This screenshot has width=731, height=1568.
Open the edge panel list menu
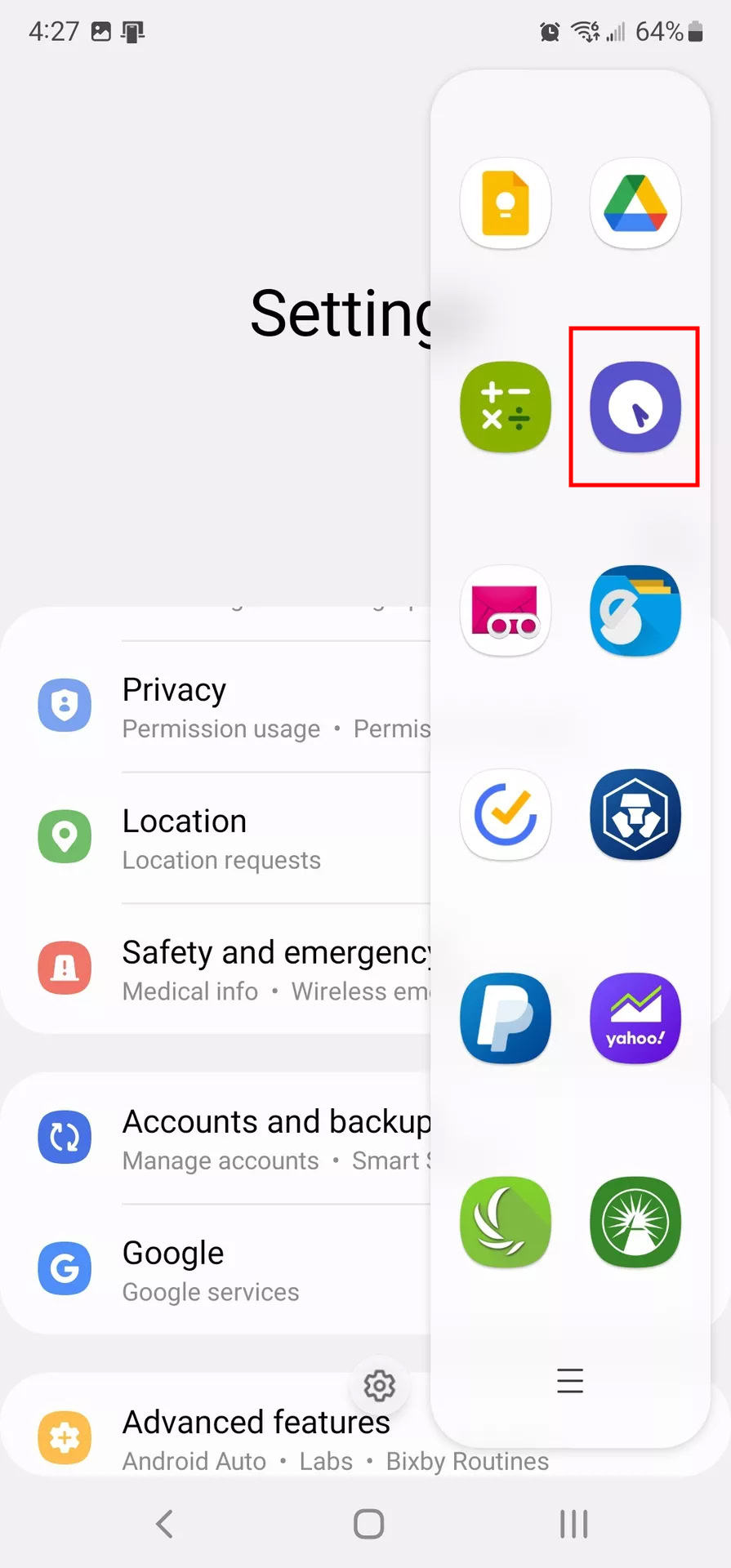point(570,1380)
